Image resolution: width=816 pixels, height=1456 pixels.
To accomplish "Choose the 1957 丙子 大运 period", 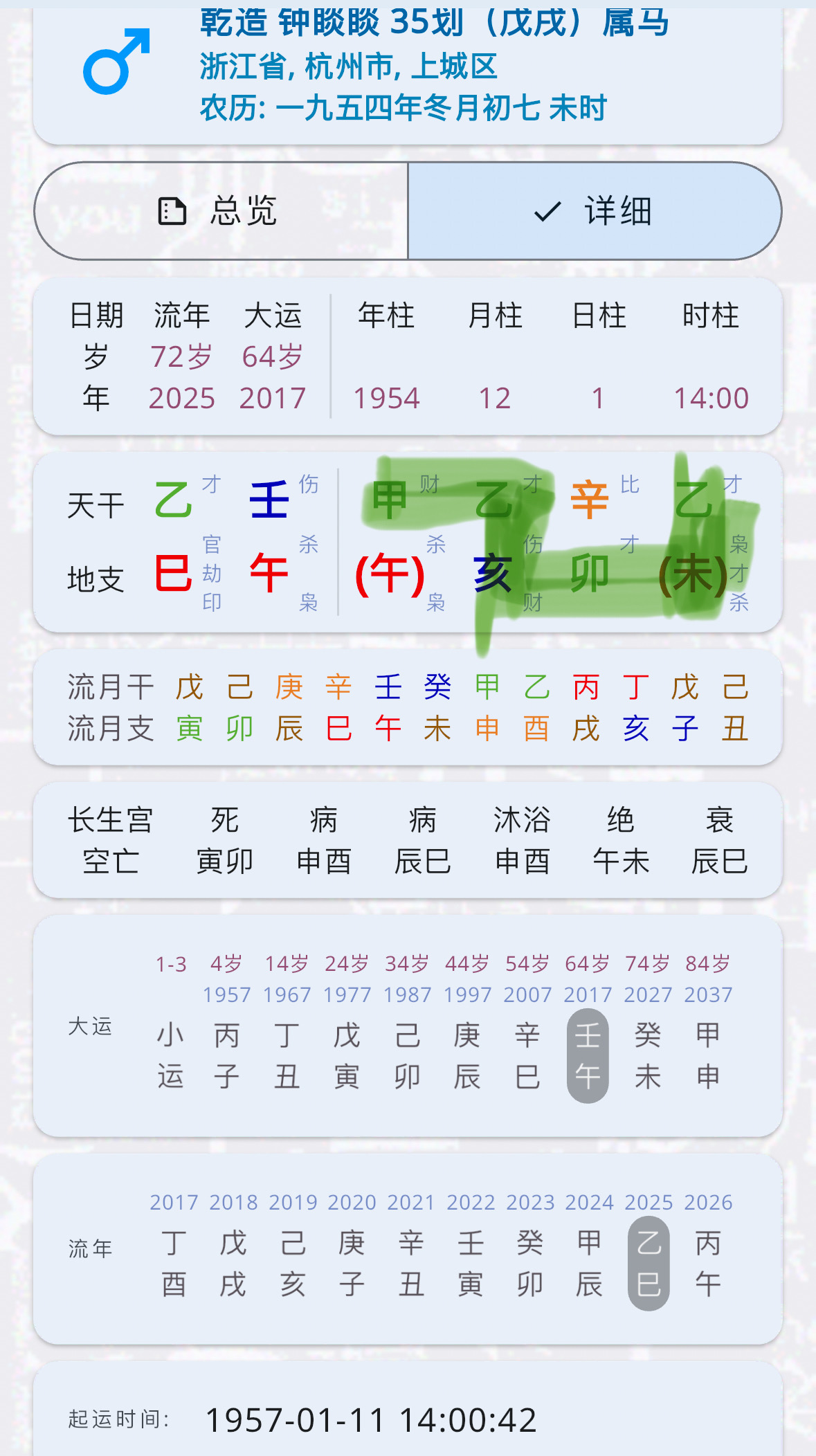I will click(227, 1055).
